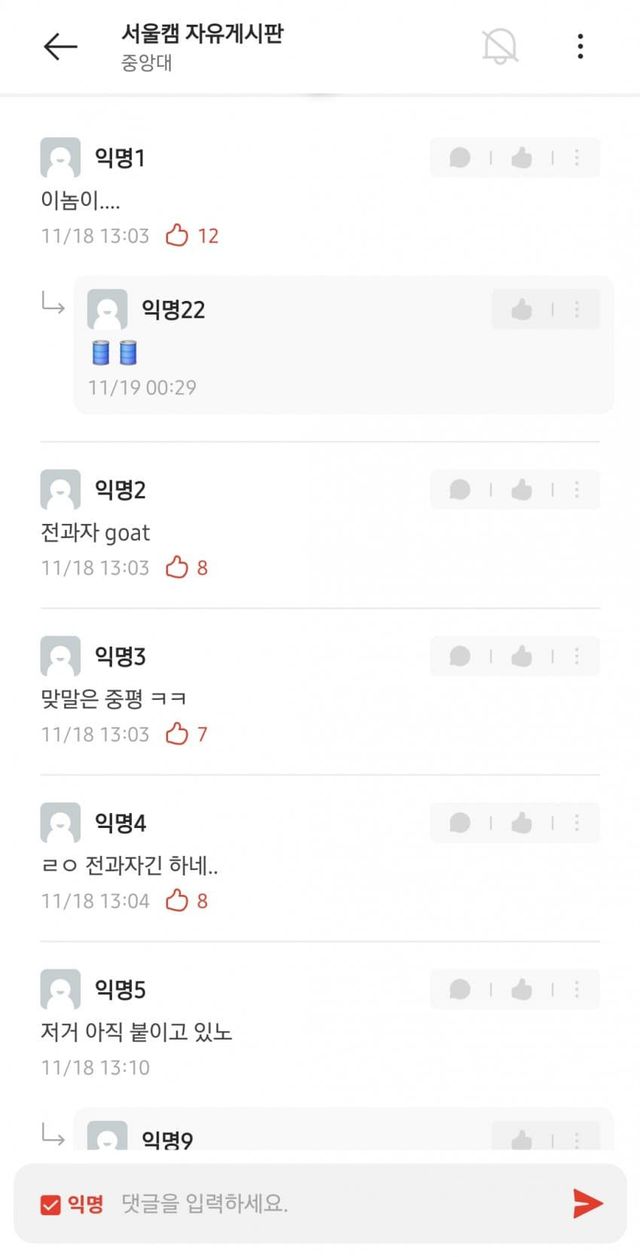Reply to 익명1's comment
Viewport: 640px width, 1257px height.
(x=460, y=158)
